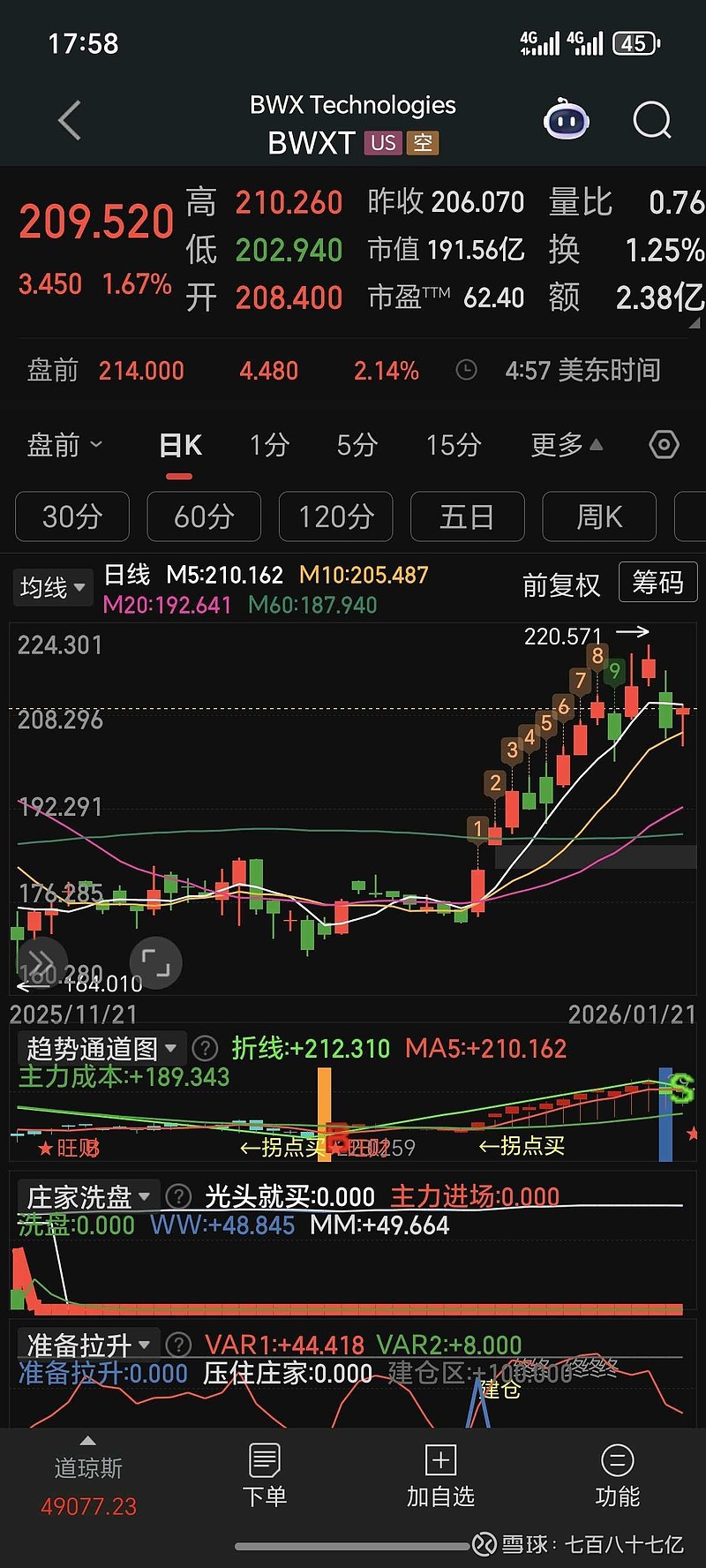Toggle 前复权 price adjustment mode
The width and height of the screenshot is (706, 1568).
point(561,584)
